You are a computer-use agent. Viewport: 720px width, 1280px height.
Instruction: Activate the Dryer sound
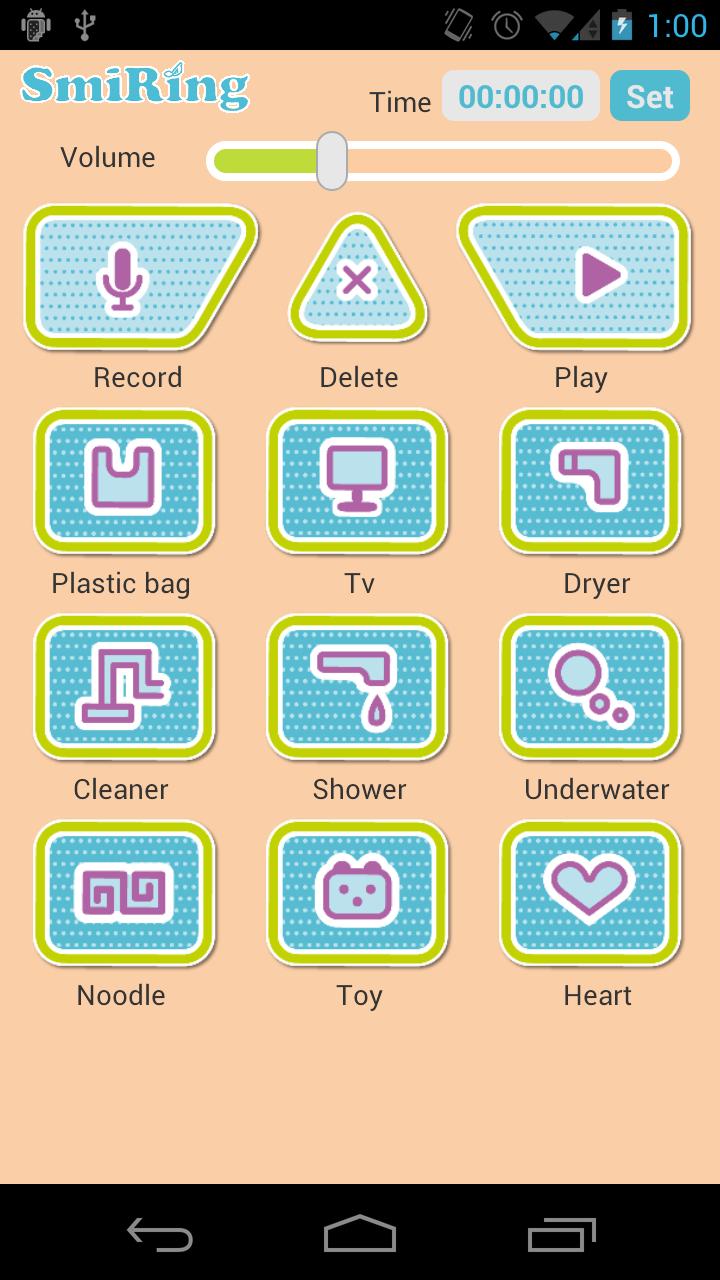point(591,480)
